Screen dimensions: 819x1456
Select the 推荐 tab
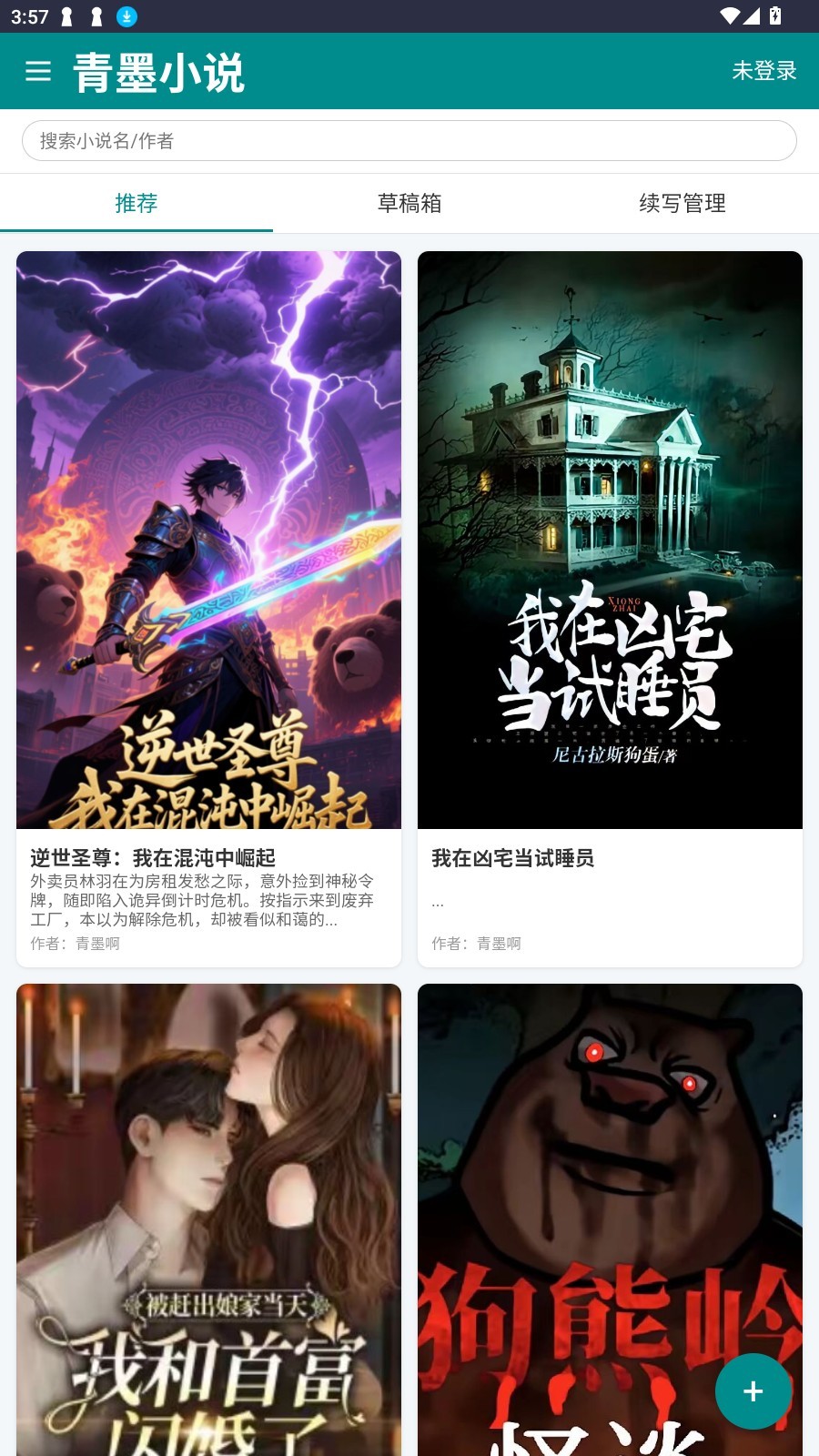tap(135, 205)
